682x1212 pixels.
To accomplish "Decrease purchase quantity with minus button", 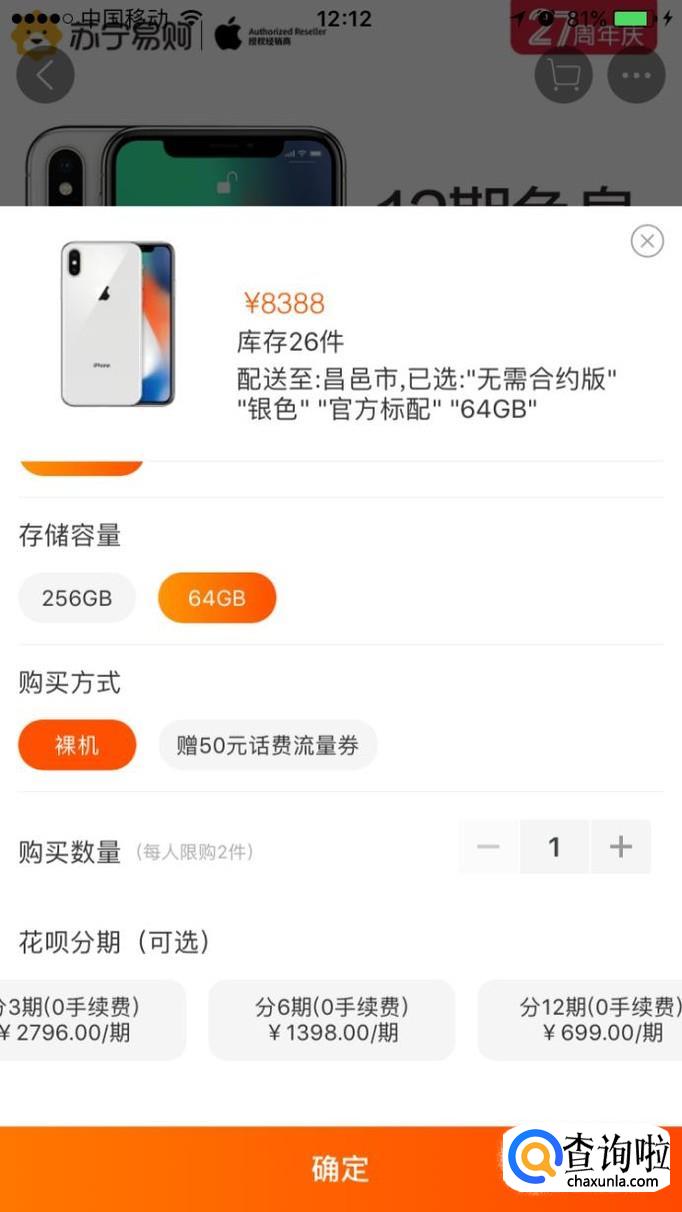I will pyautogui.click(x=488, y=847).
